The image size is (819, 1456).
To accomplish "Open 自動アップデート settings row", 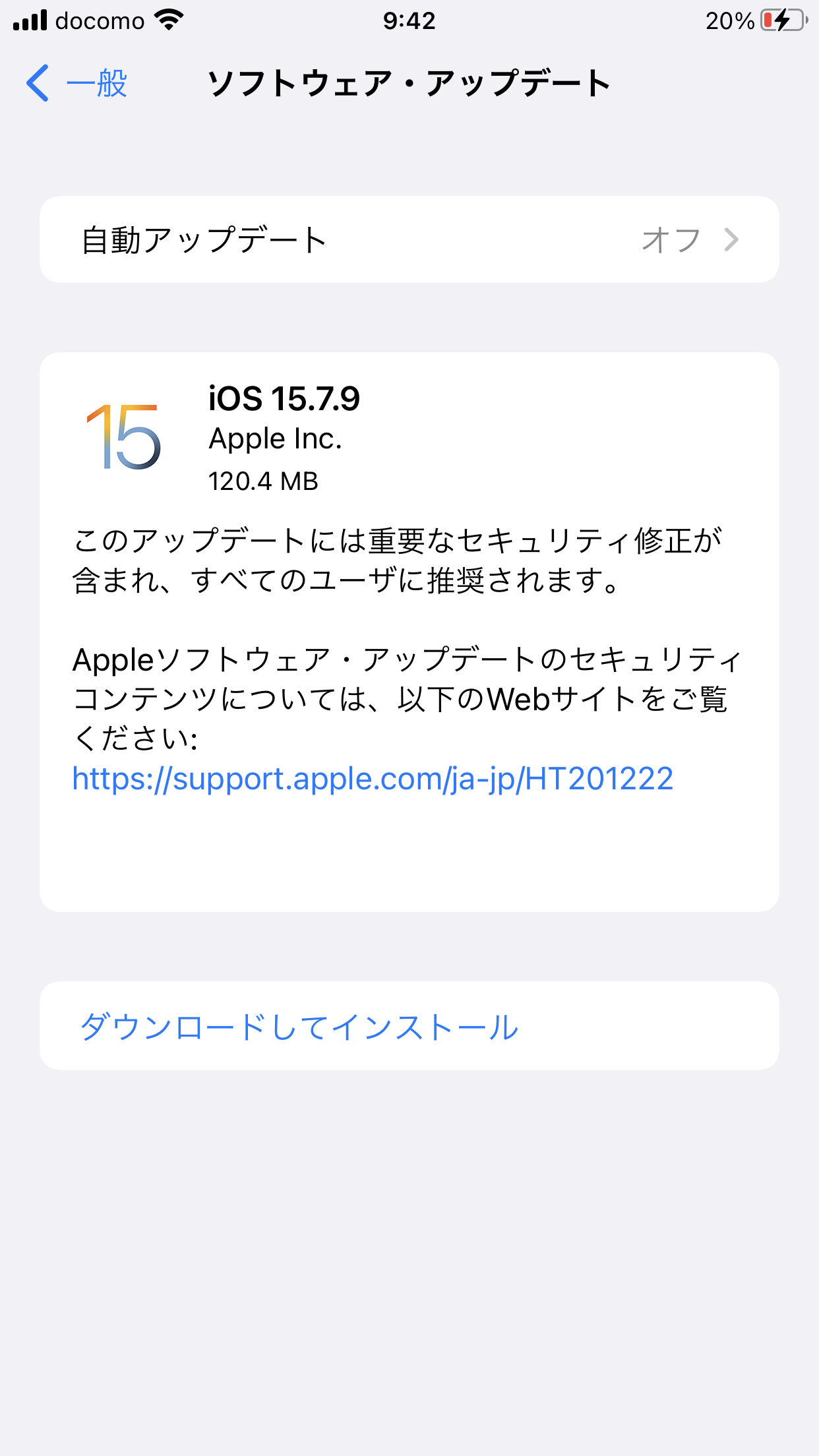I will [409, 240].
